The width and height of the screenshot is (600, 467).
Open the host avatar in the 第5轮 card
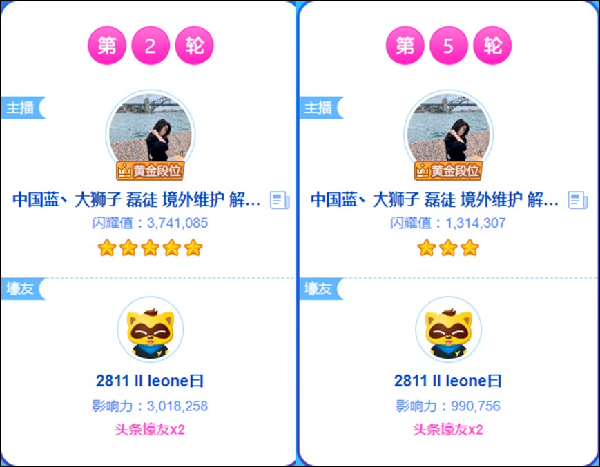tap(448, 132)
